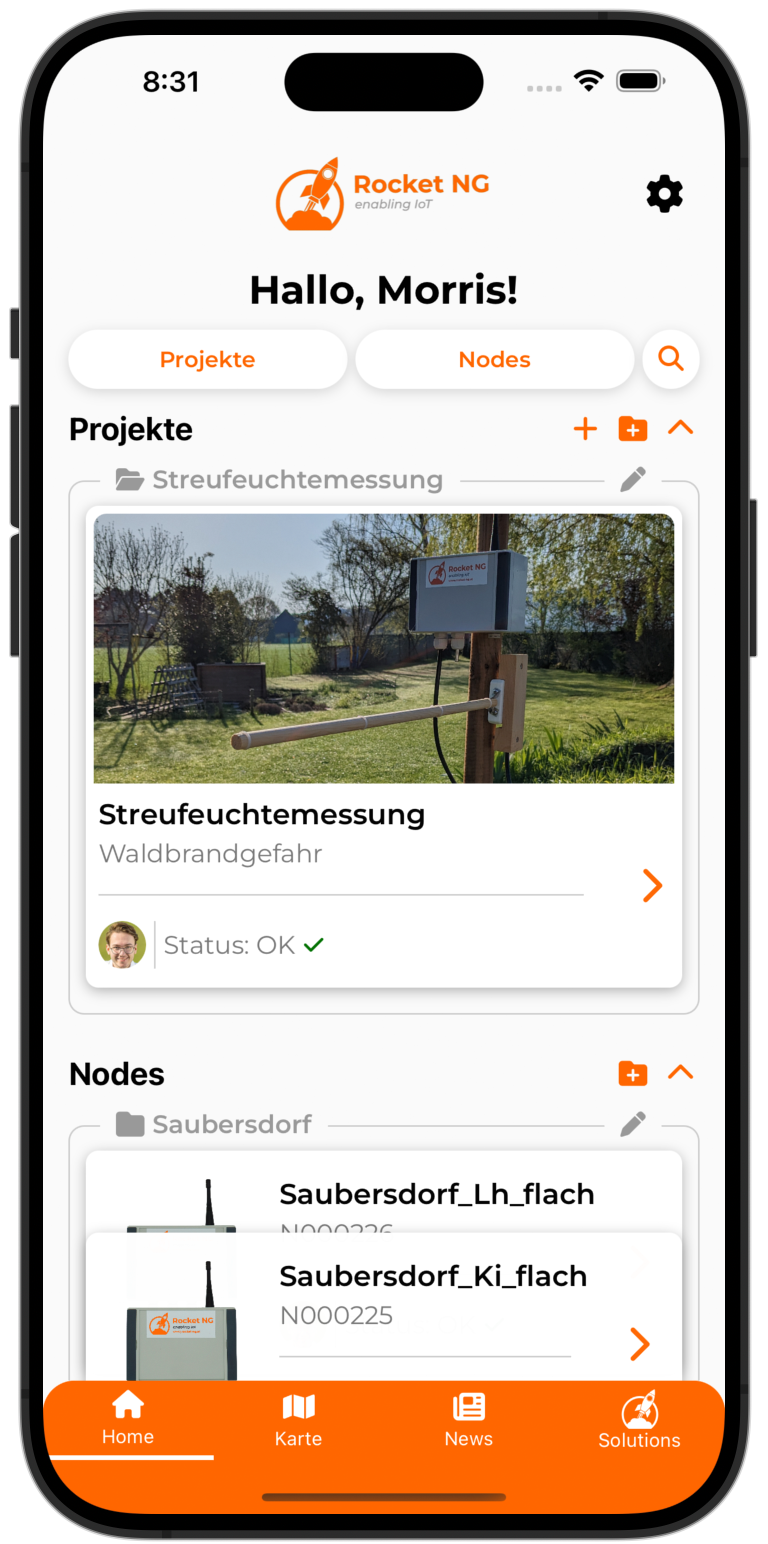
Task: Collapse the Projekte section
Action: [680, 428]
